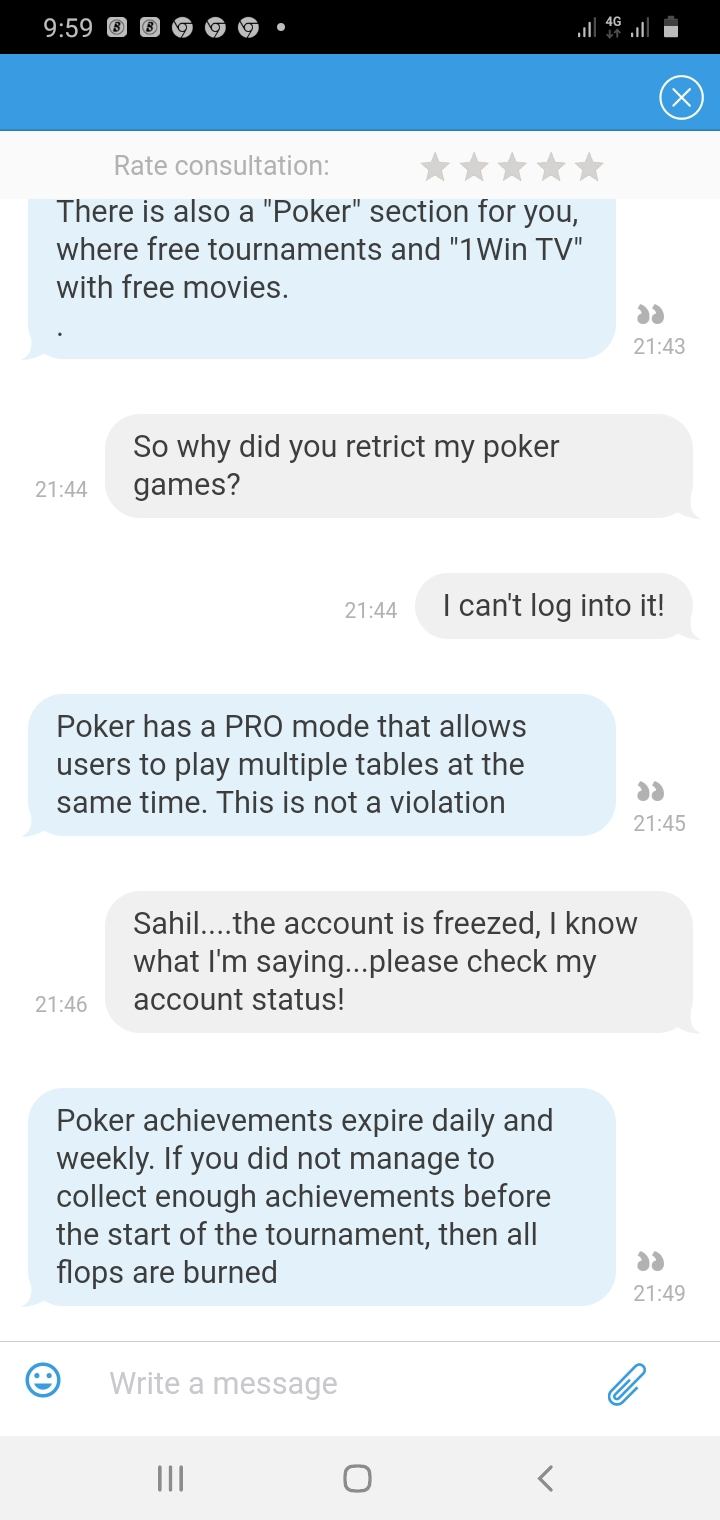720x1520 pixels.
Task: Open the emoji picker
Action: tap(43, 1381)
